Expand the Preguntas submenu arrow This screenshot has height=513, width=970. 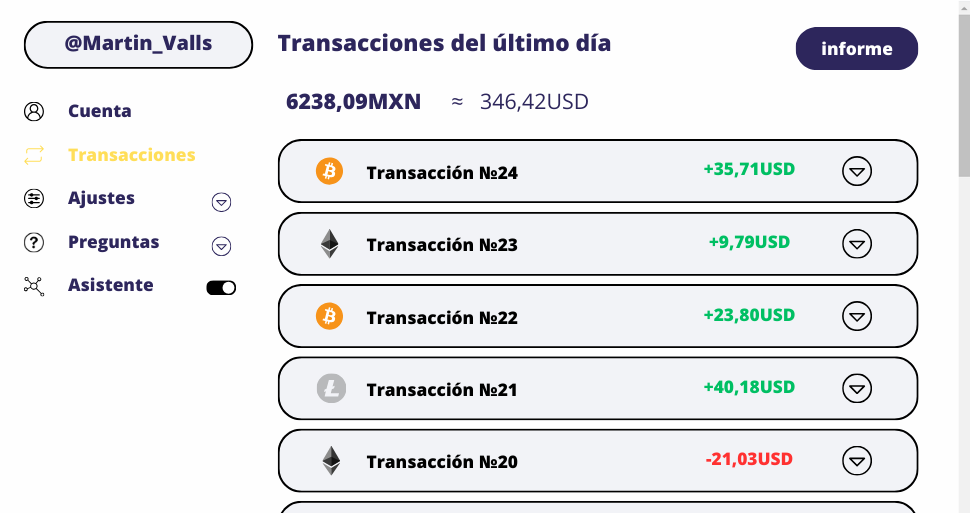click(x=222, y=246)
